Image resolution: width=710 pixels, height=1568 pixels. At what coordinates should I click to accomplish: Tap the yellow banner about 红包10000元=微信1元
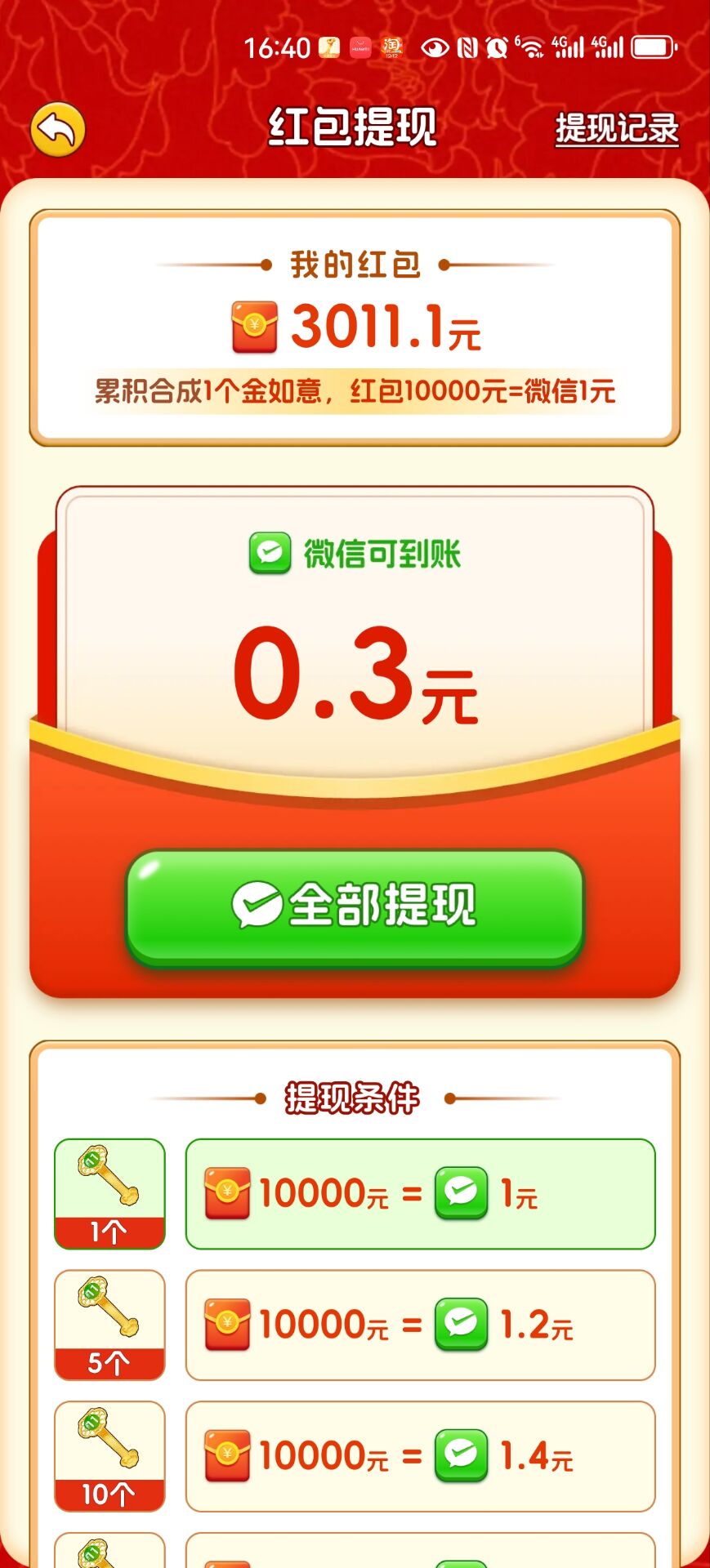click(x=355, y=390)
